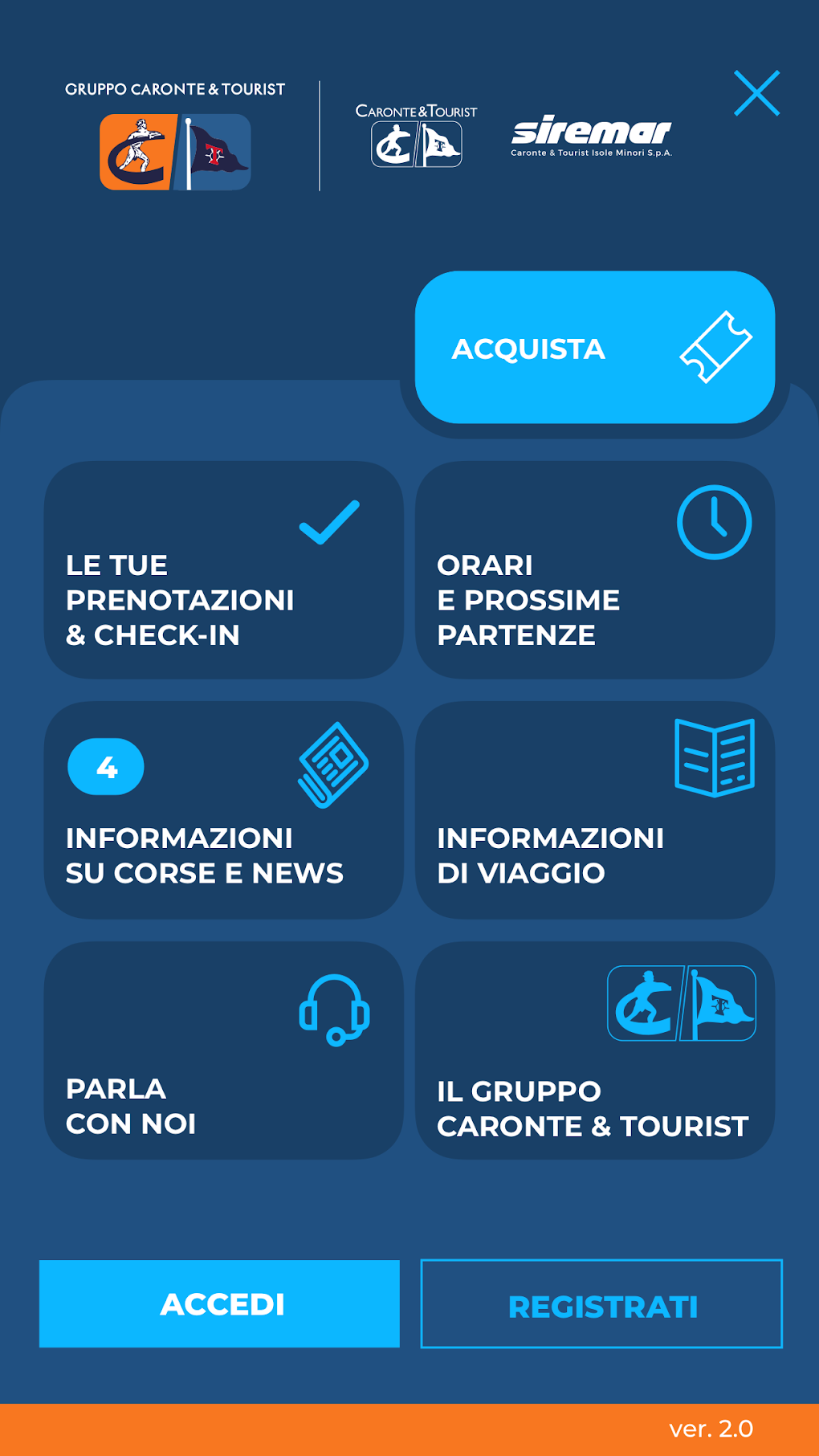This screenshot has height=1456, width=819.
Task: Open INFORMAZIONI DI VIAGGIO
Action: 594,811
